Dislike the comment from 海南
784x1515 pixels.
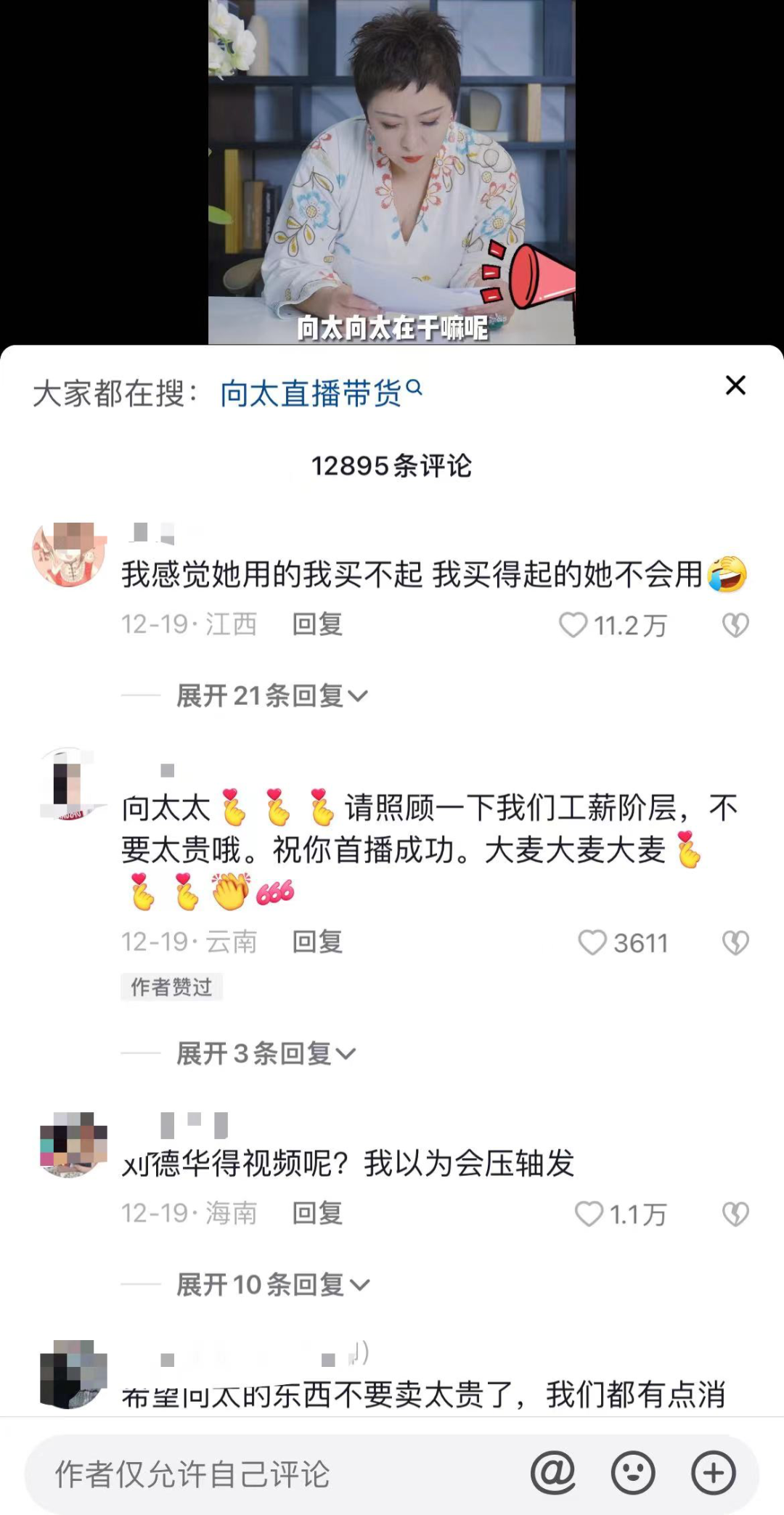[x=735, y=1214]
